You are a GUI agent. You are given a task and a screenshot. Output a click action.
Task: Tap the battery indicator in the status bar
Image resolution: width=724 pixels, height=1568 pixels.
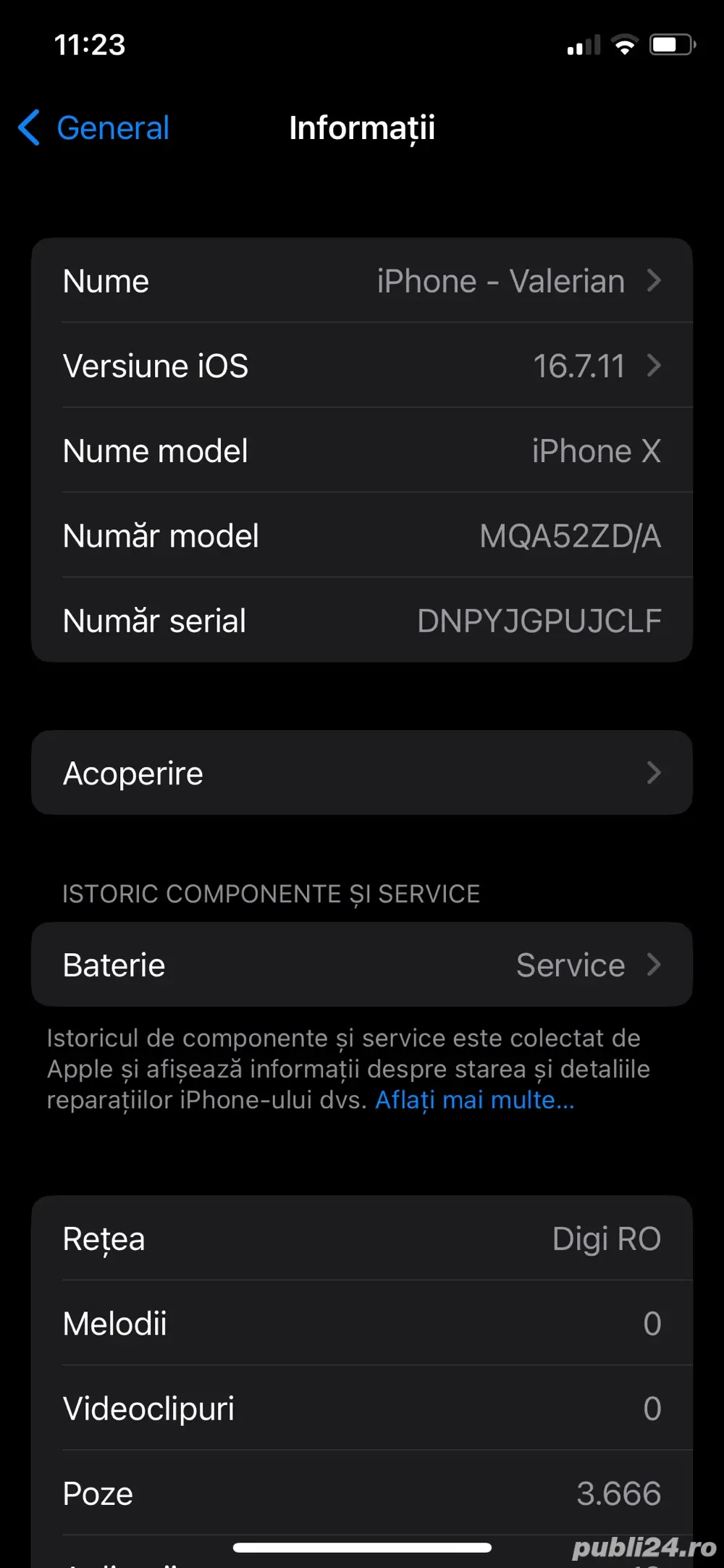click(x=673, y=45)
